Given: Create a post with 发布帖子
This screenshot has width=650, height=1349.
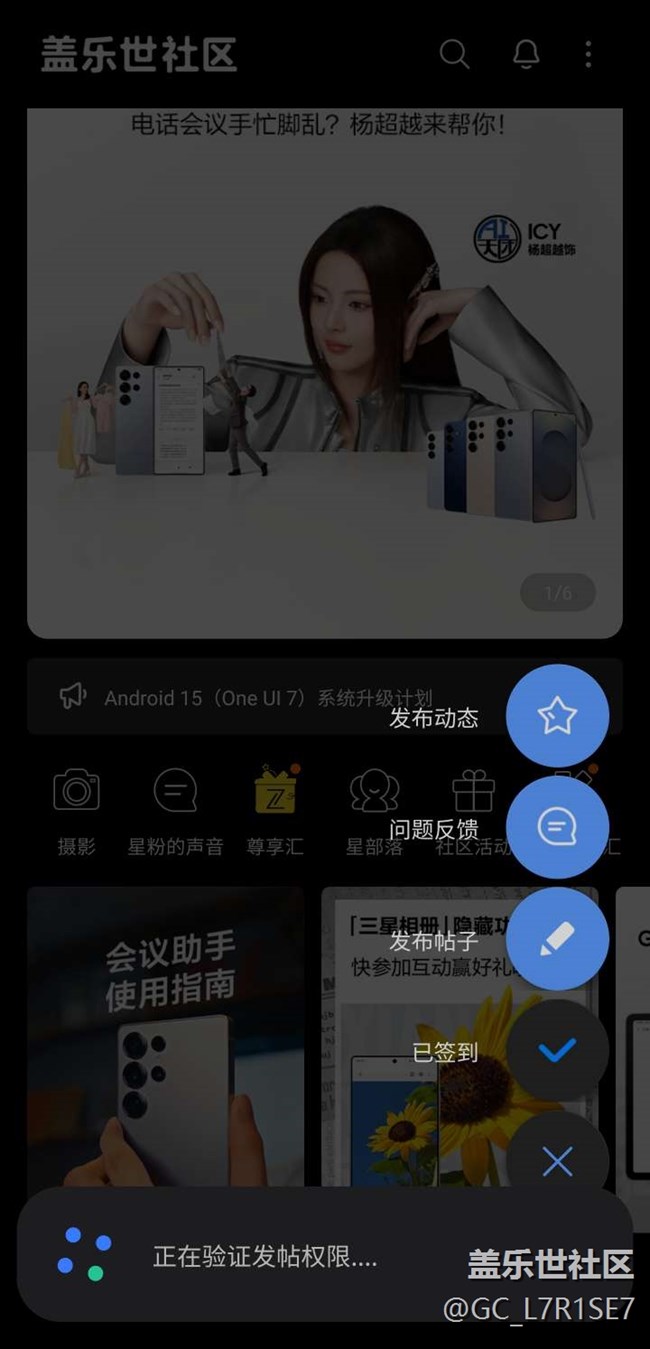Looking at the screenshot, I should coord(557,939).
